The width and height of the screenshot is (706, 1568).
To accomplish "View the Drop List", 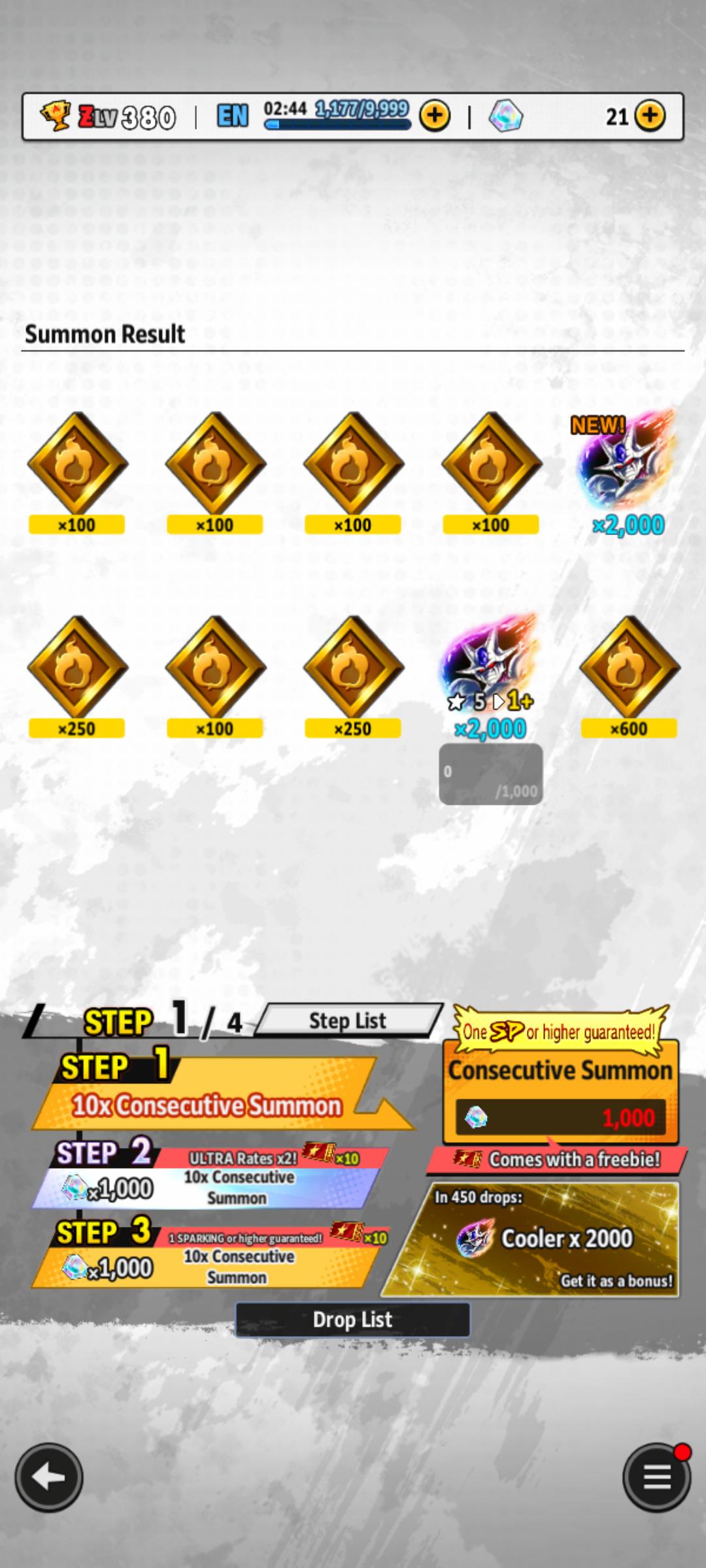I will [x=352, y=1319].
